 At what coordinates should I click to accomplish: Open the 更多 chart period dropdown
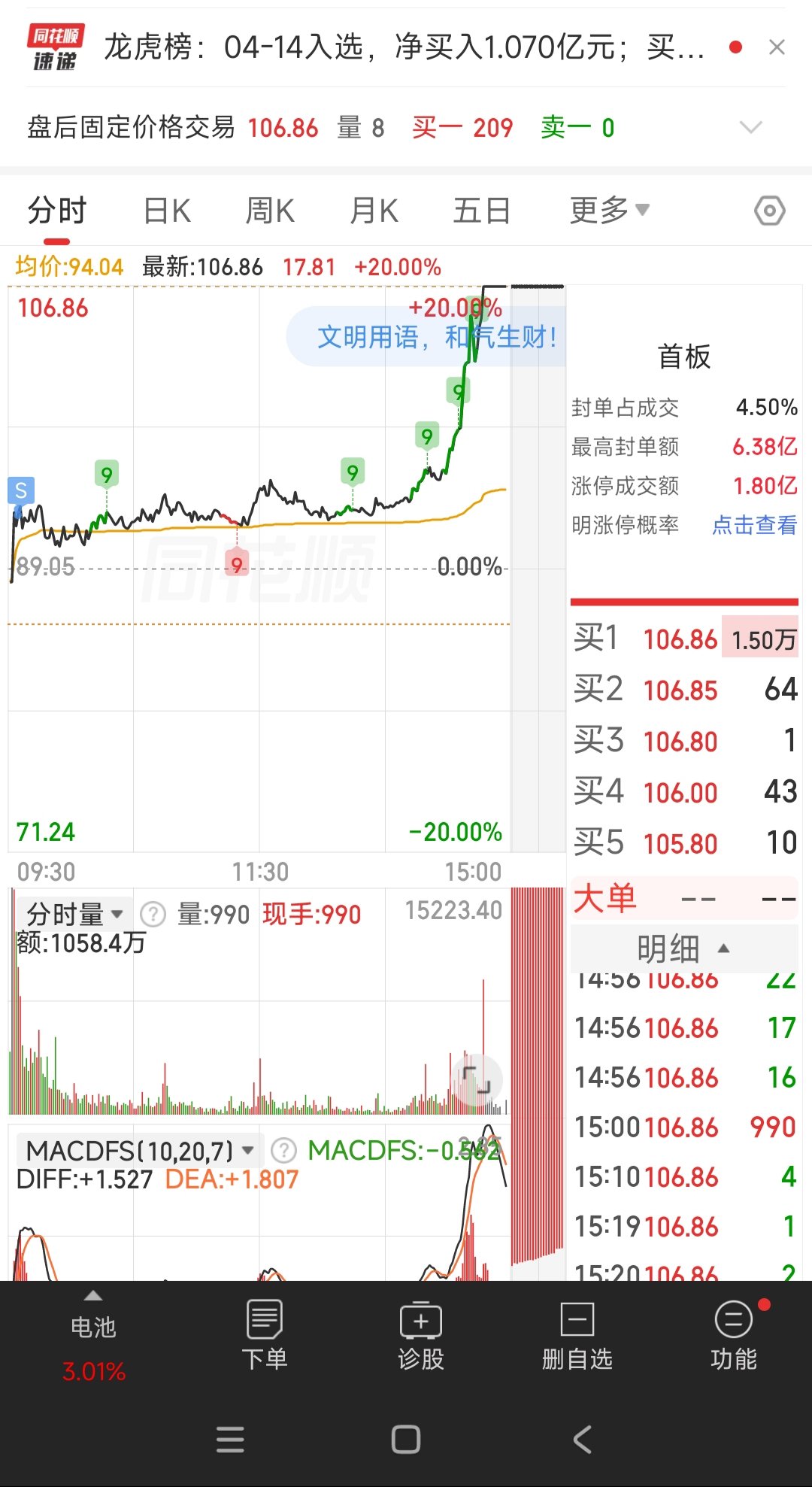(609, 211)
